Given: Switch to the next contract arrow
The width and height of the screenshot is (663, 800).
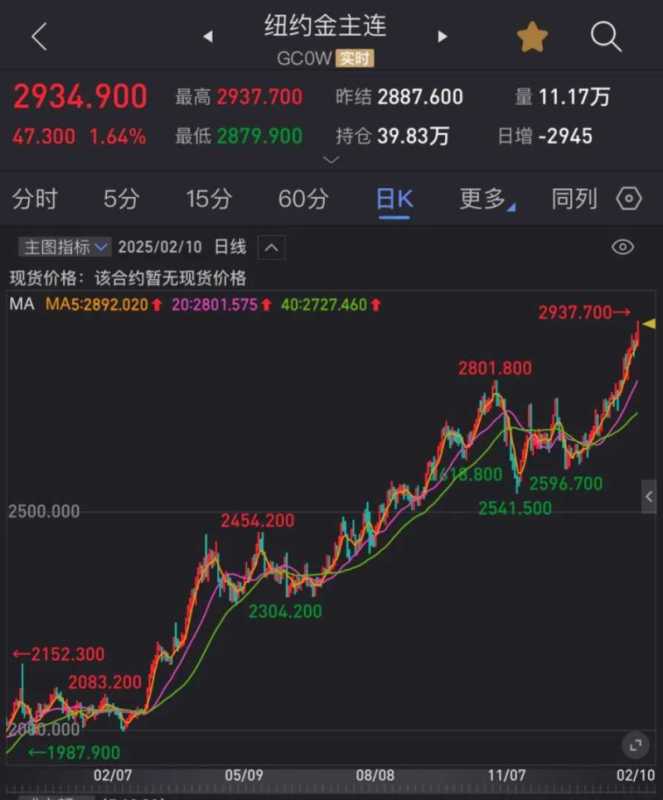Looking at the screenshot, I should tap(441, 37).
